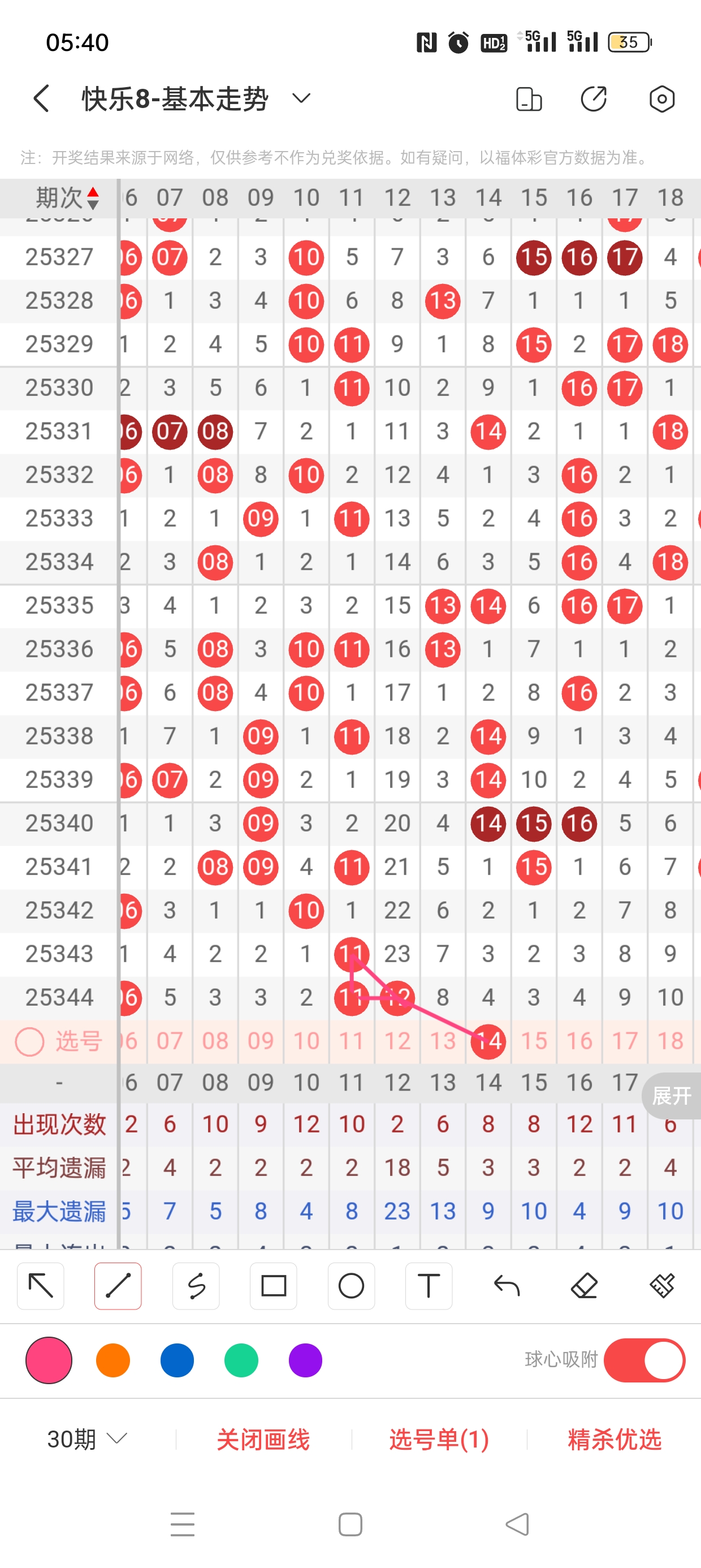
Task: Select the text tool
Action: (429, 1286)
